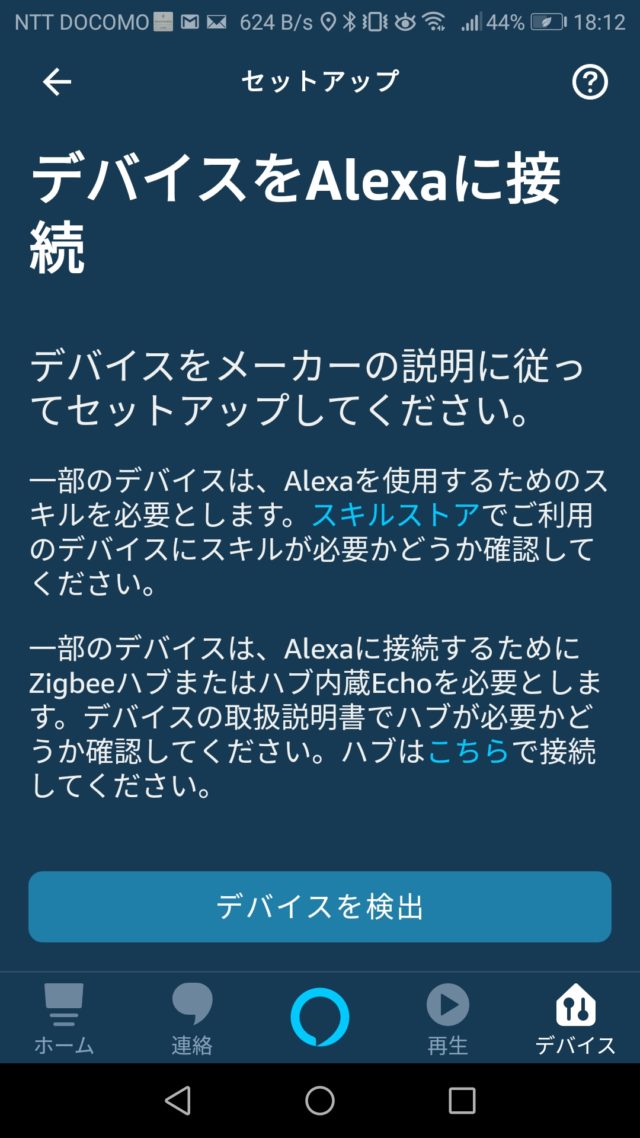
Task: Activate the Alexa voice button
Action: pyautogui.click(x=320, y=1017)
